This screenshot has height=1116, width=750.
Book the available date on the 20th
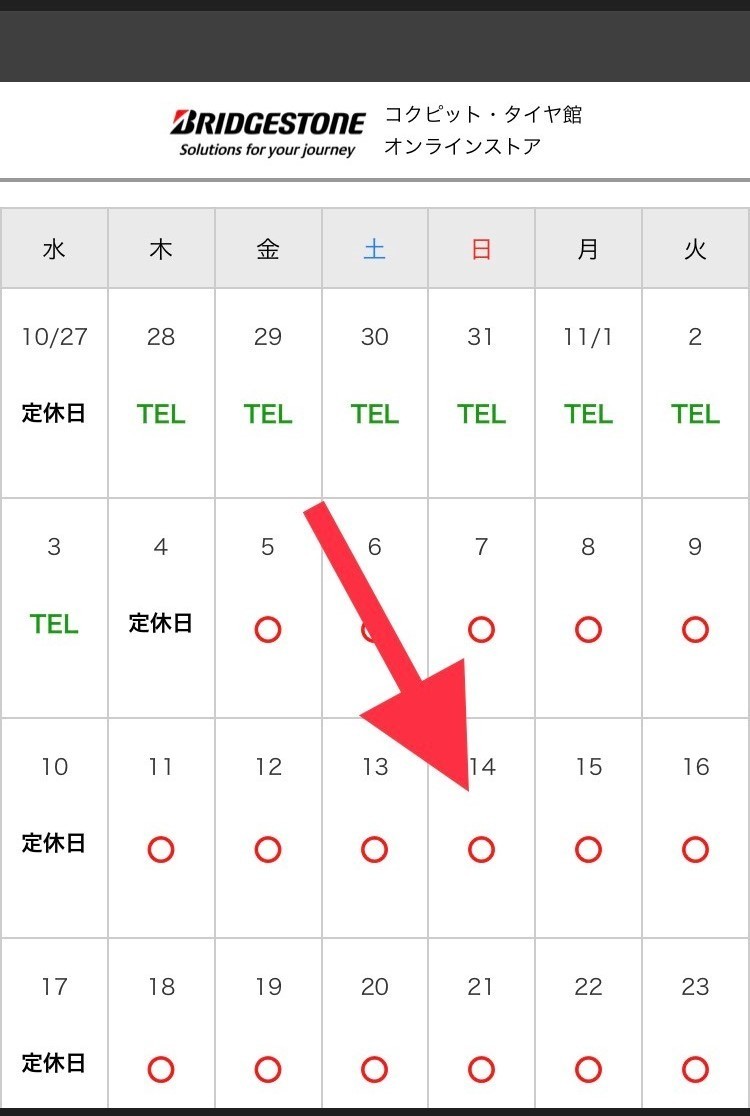point(374,1069)
